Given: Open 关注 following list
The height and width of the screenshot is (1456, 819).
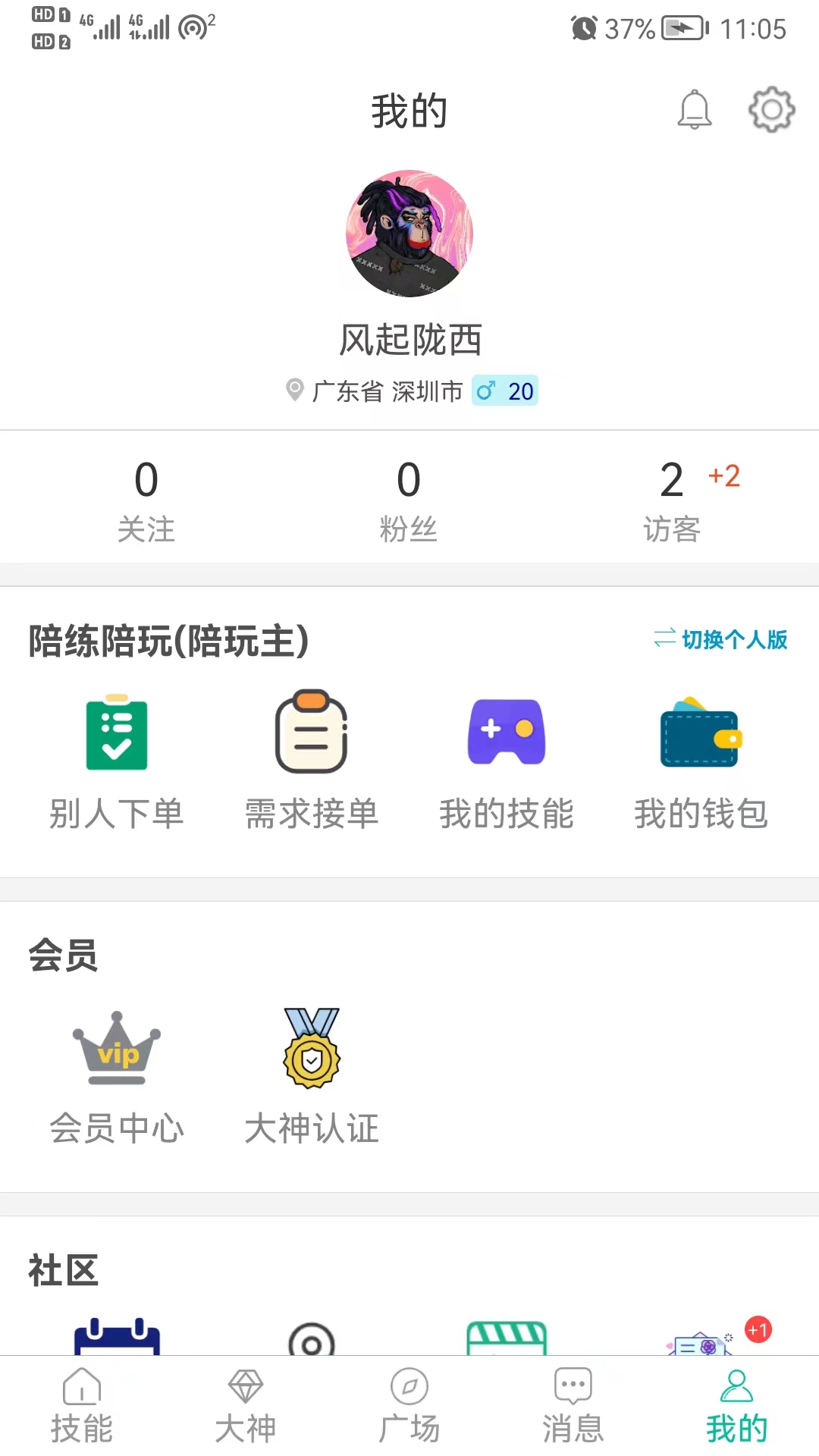Looking at the screenshot, I should coord(147,497).
